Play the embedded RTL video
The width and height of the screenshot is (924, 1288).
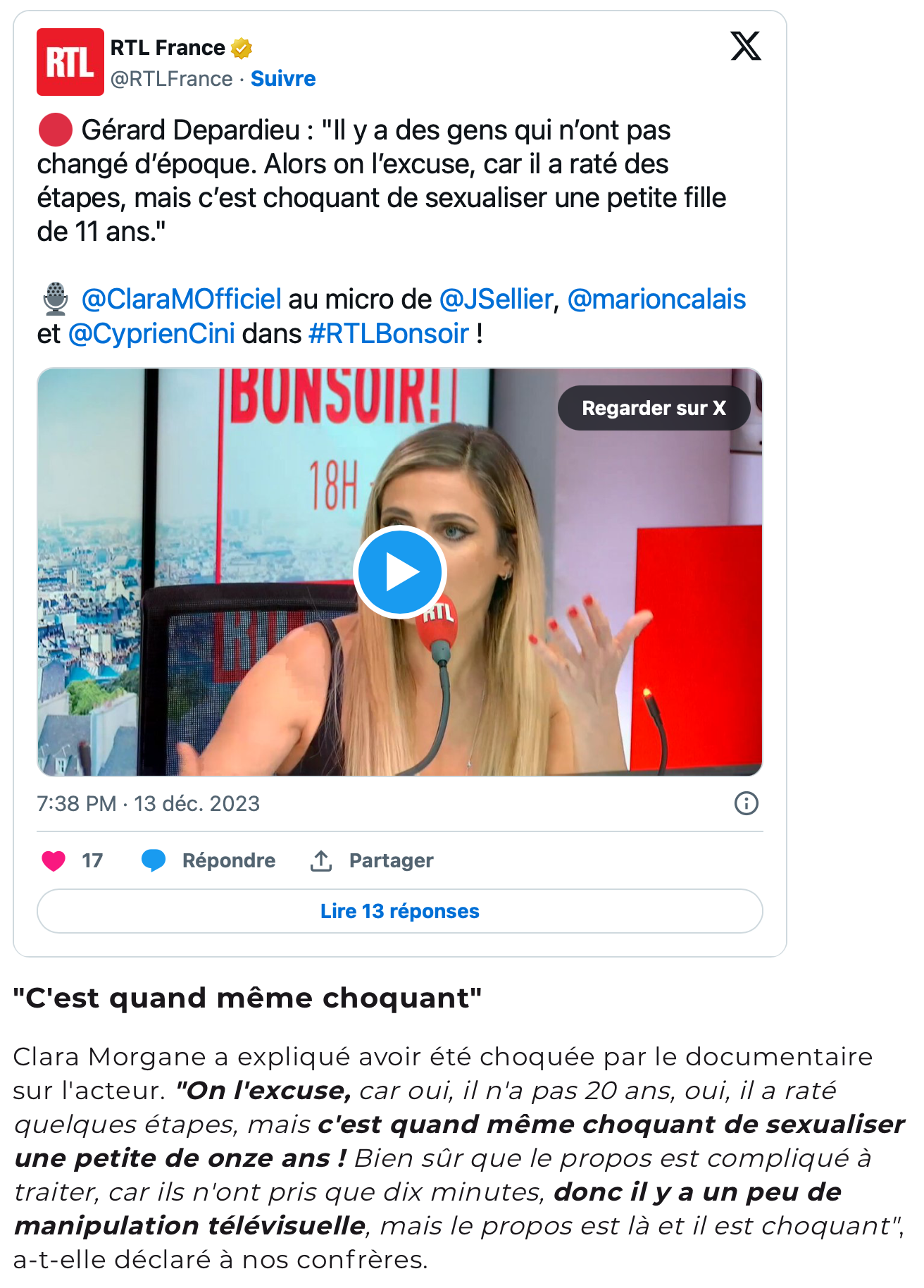(400, 572)
